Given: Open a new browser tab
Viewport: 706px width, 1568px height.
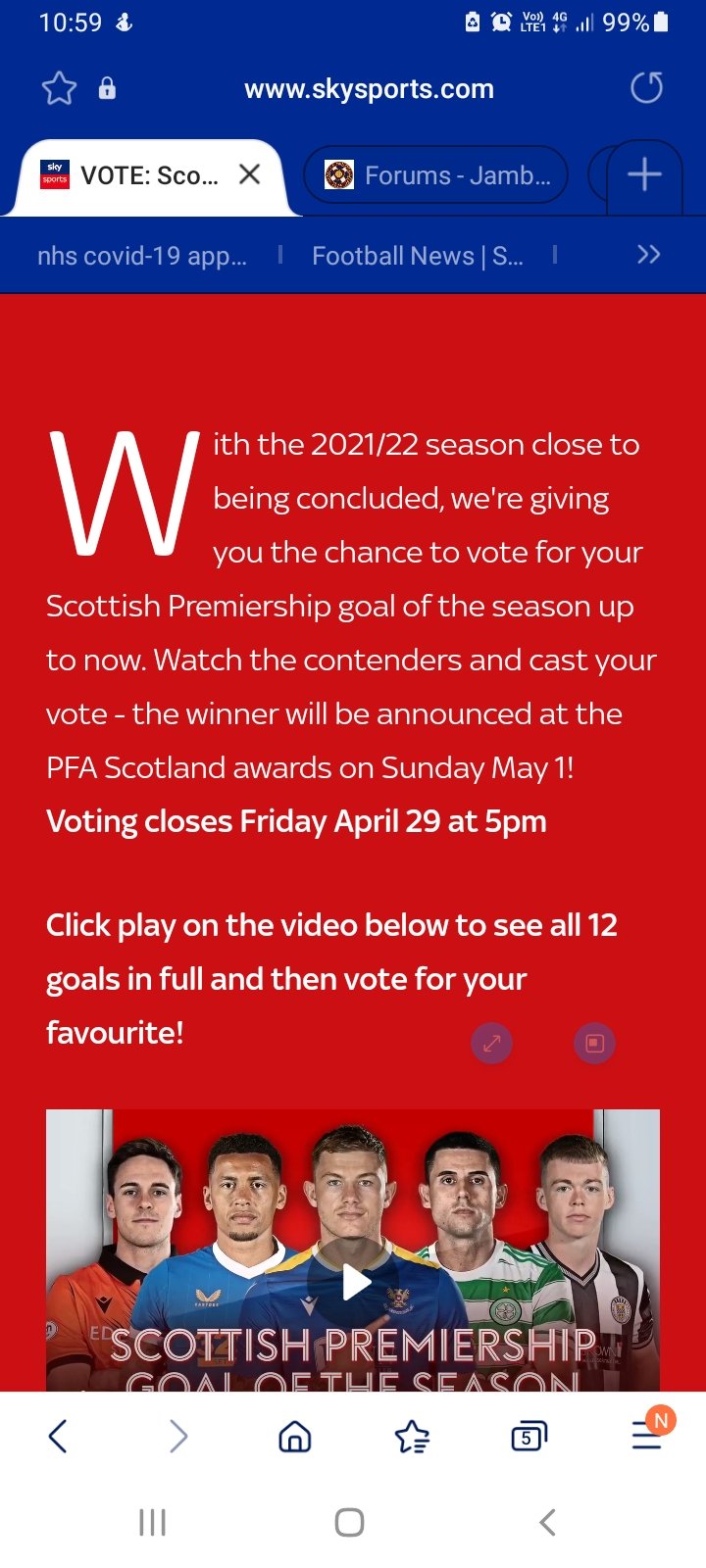Looking at the screenshot, I should coord(644,175).
